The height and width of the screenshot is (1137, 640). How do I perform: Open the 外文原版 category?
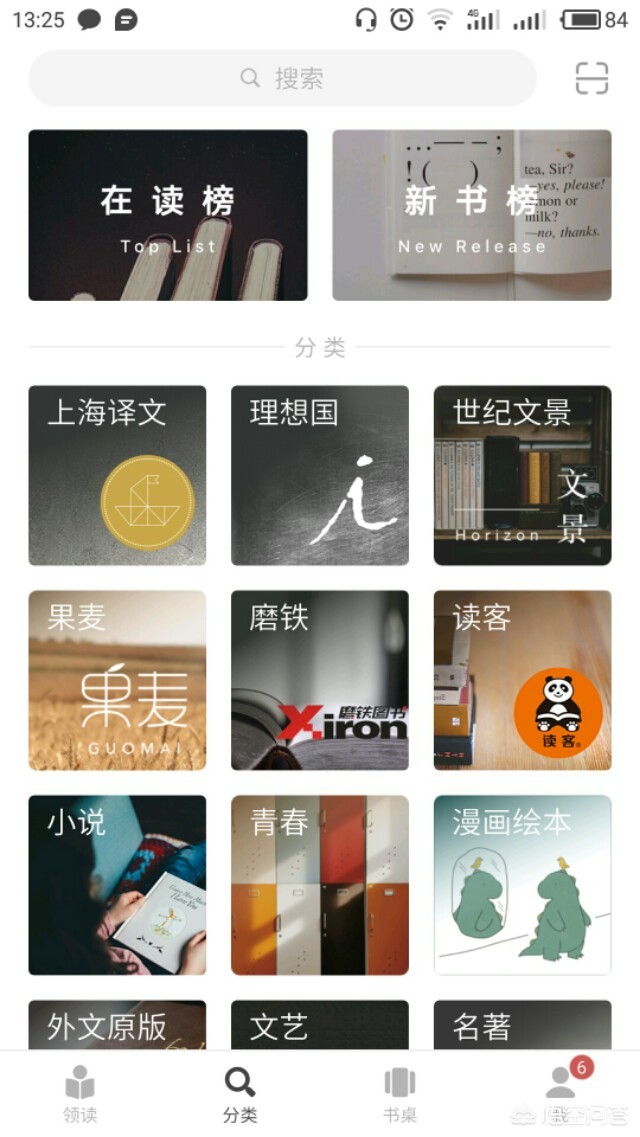click(x=117, y=1025)
